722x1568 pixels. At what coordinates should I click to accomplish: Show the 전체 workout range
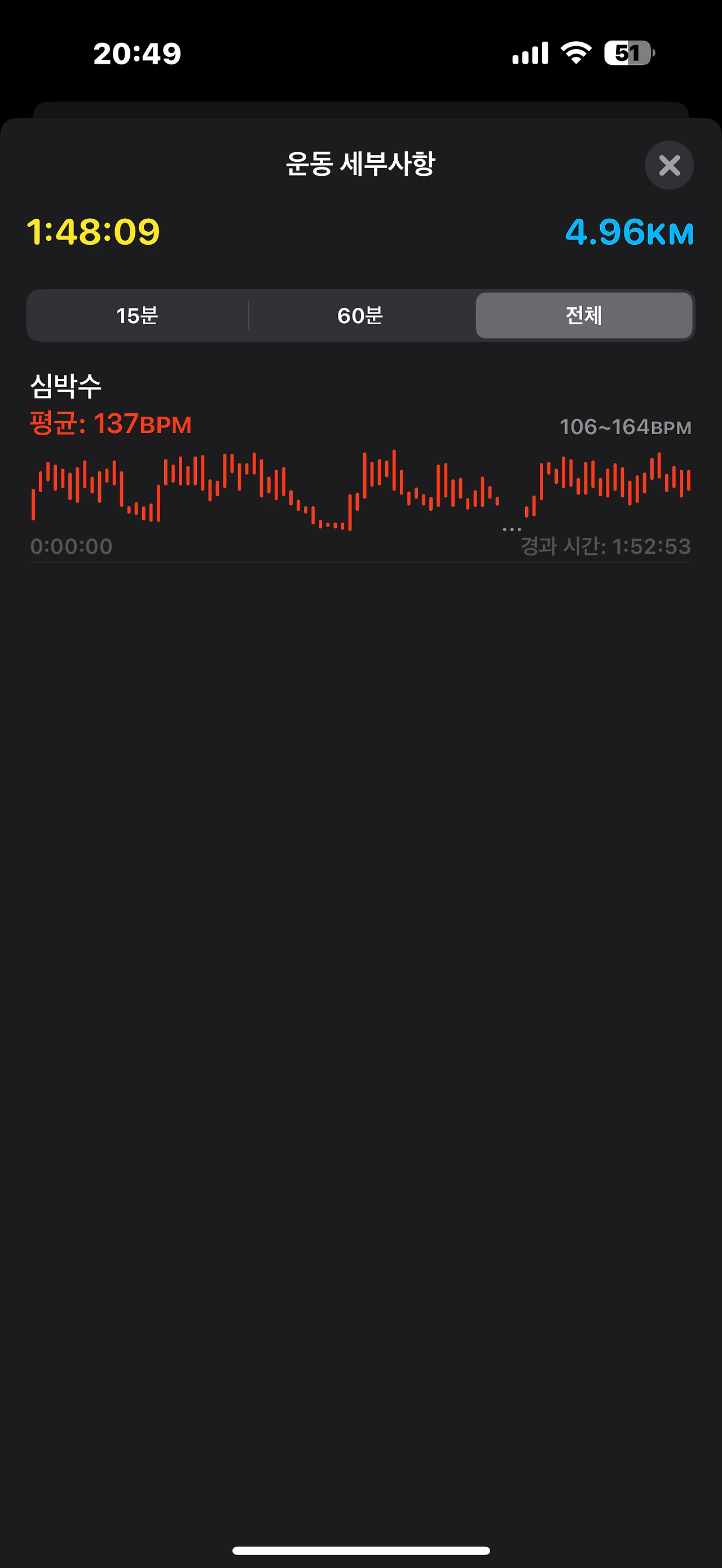coord(583,315)
